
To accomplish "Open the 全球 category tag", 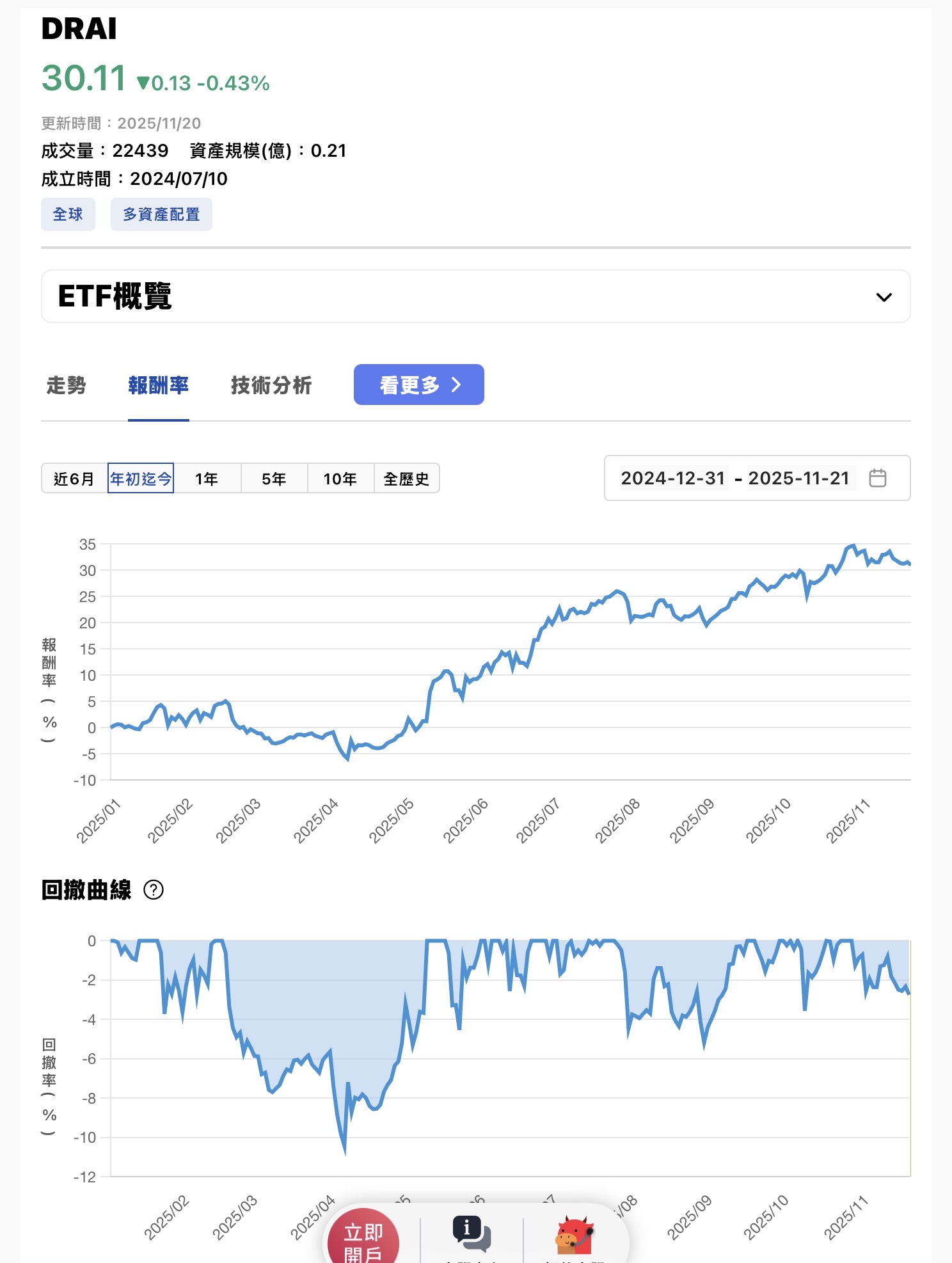I will click(x=68, y=214).
